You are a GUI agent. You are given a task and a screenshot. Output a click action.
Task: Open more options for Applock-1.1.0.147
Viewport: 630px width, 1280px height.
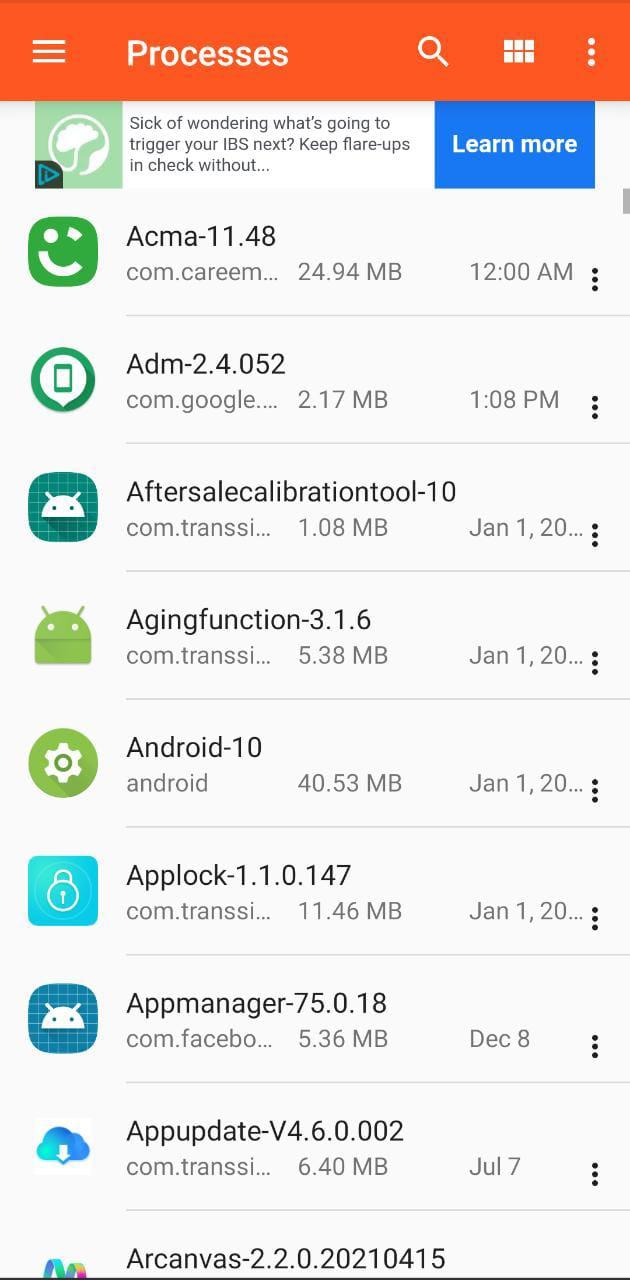595,919
